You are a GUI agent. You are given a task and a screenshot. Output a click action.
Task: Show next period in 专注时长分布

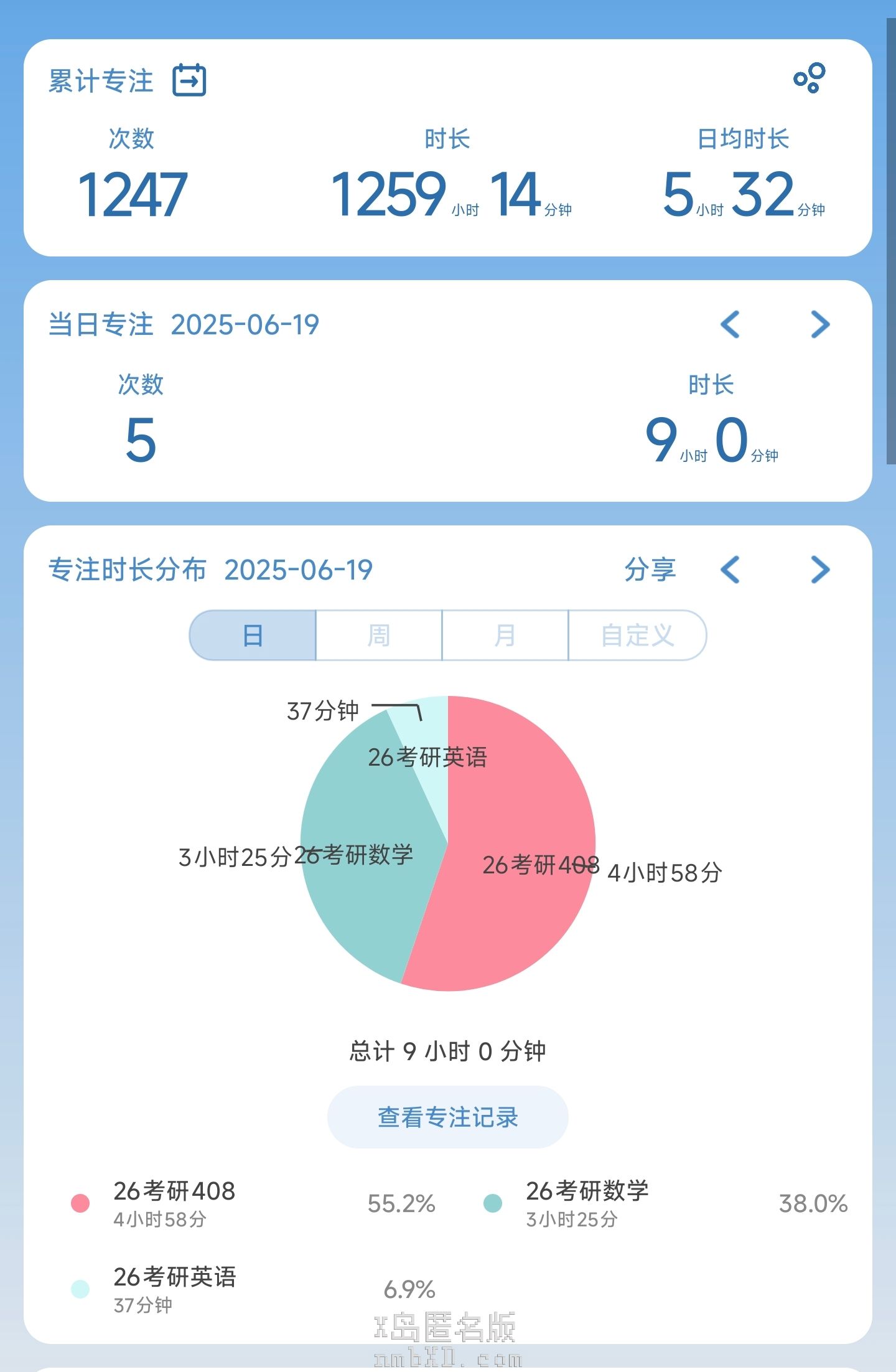[x=820, y=570]
